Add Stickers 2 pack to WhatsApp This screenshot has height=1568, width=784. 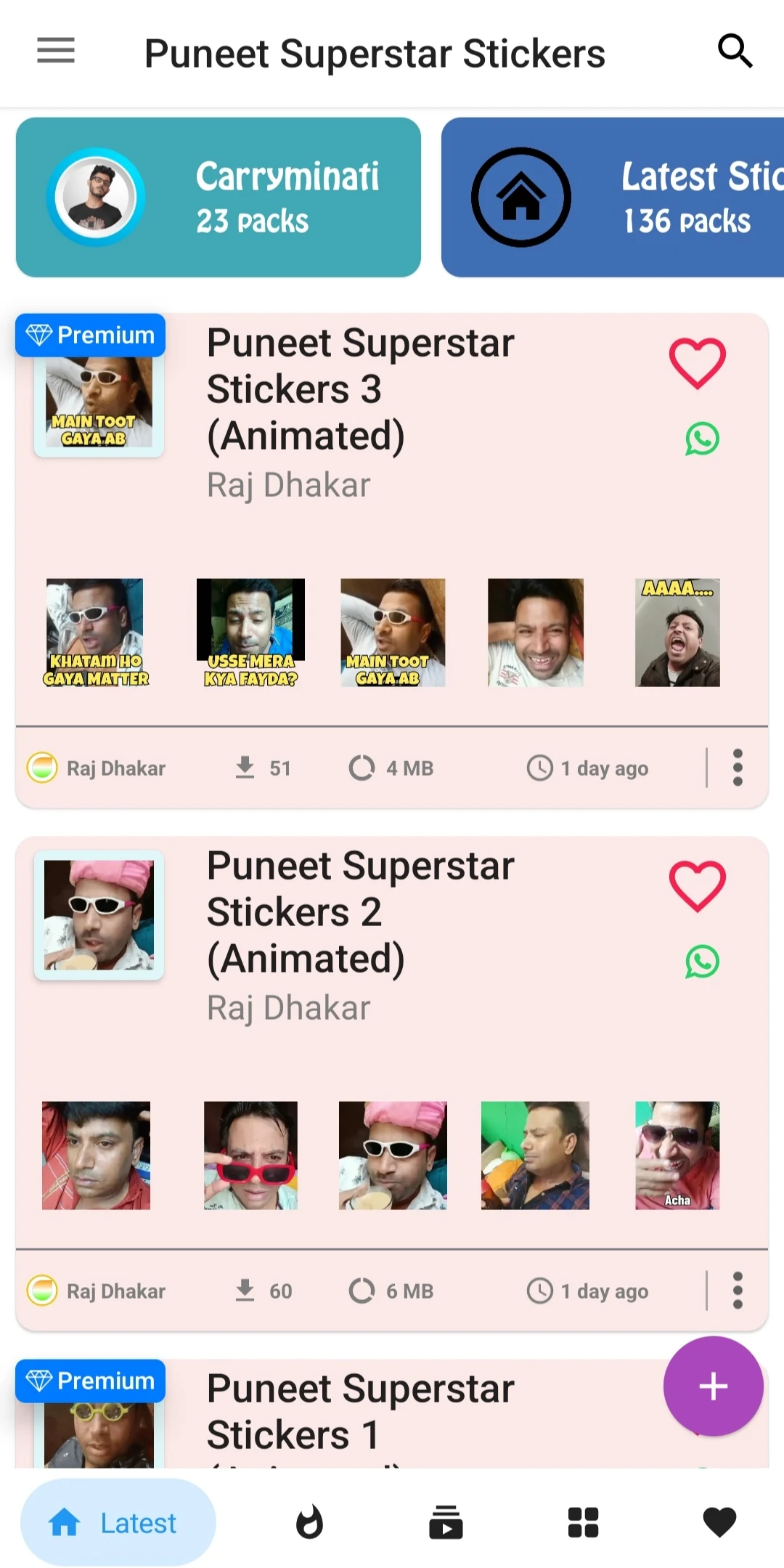pos(702,962)
